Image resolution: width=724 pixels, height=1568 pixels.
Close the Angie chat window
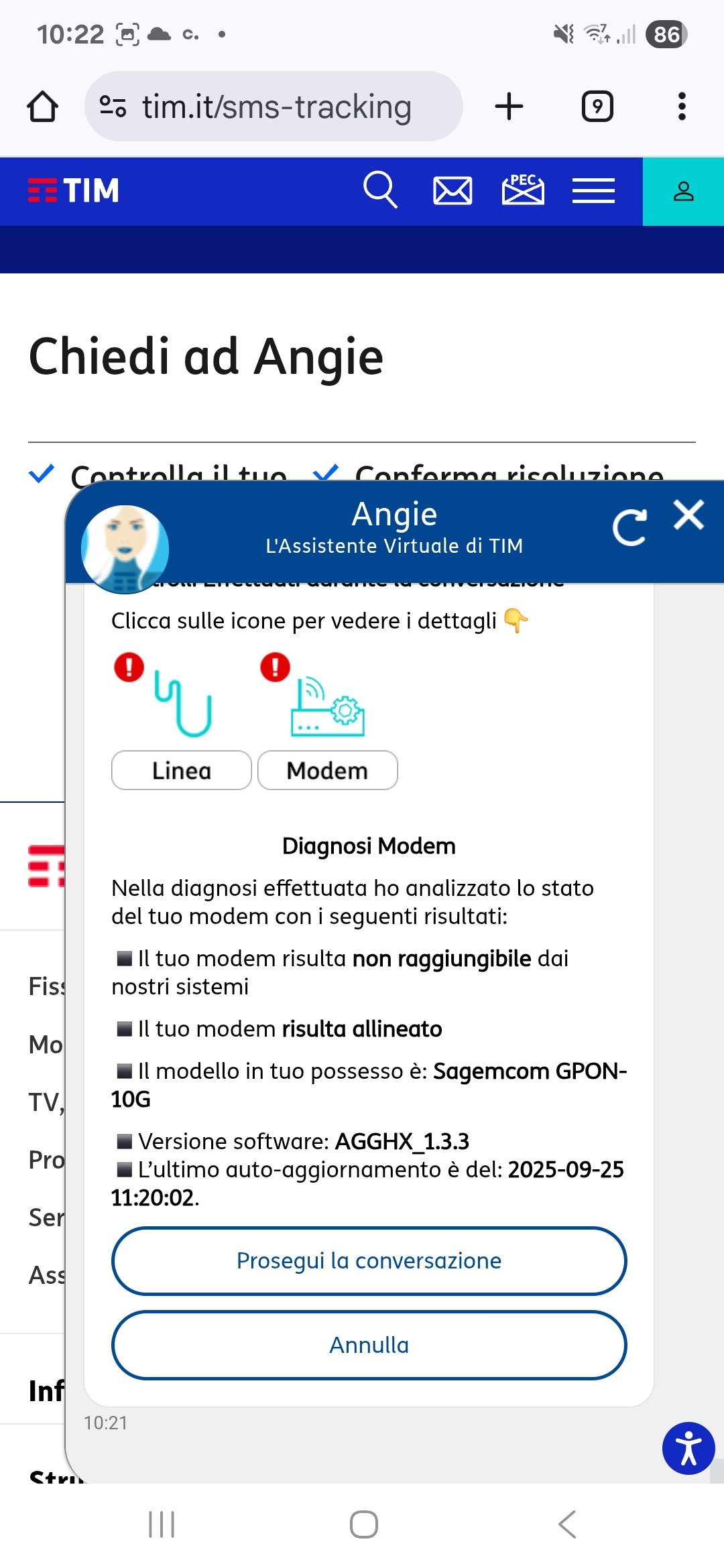click(x=688, y=515)
